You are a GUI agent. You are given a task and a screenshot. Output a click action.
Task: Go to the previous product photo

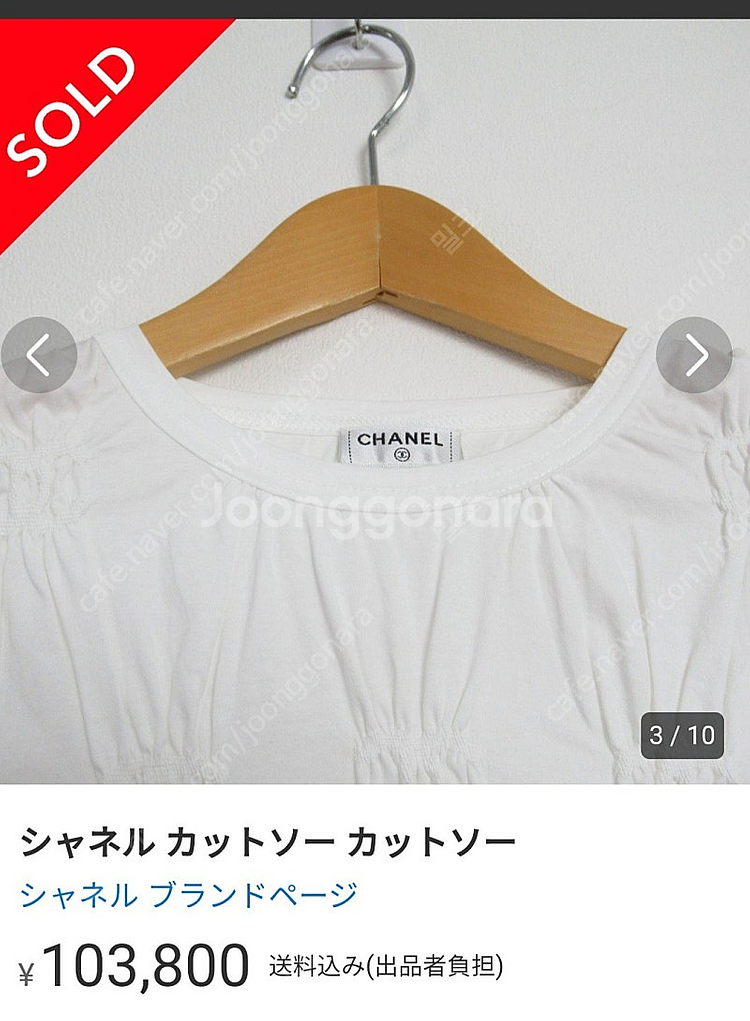pos(37,355)
